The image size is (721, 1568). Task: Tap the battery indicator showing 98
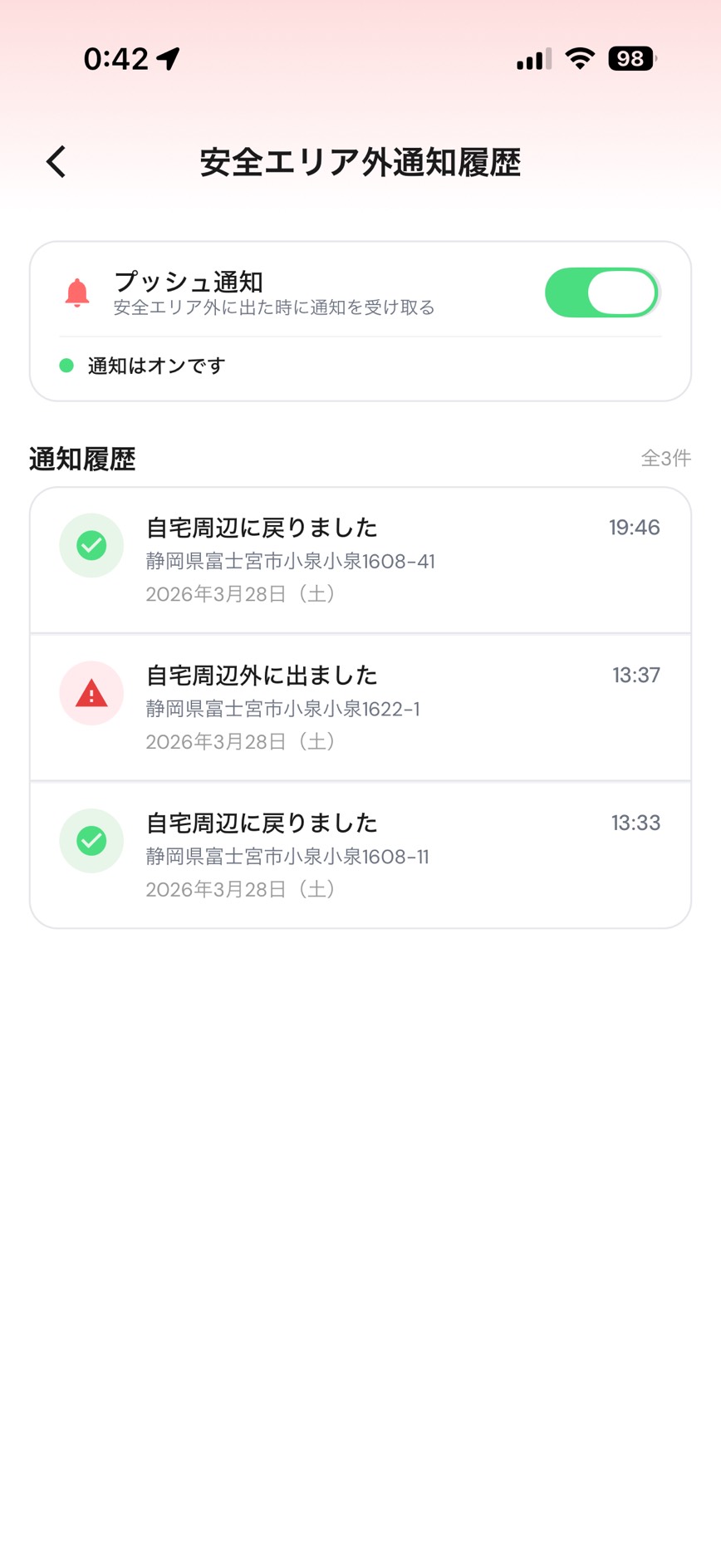[631, 58]
